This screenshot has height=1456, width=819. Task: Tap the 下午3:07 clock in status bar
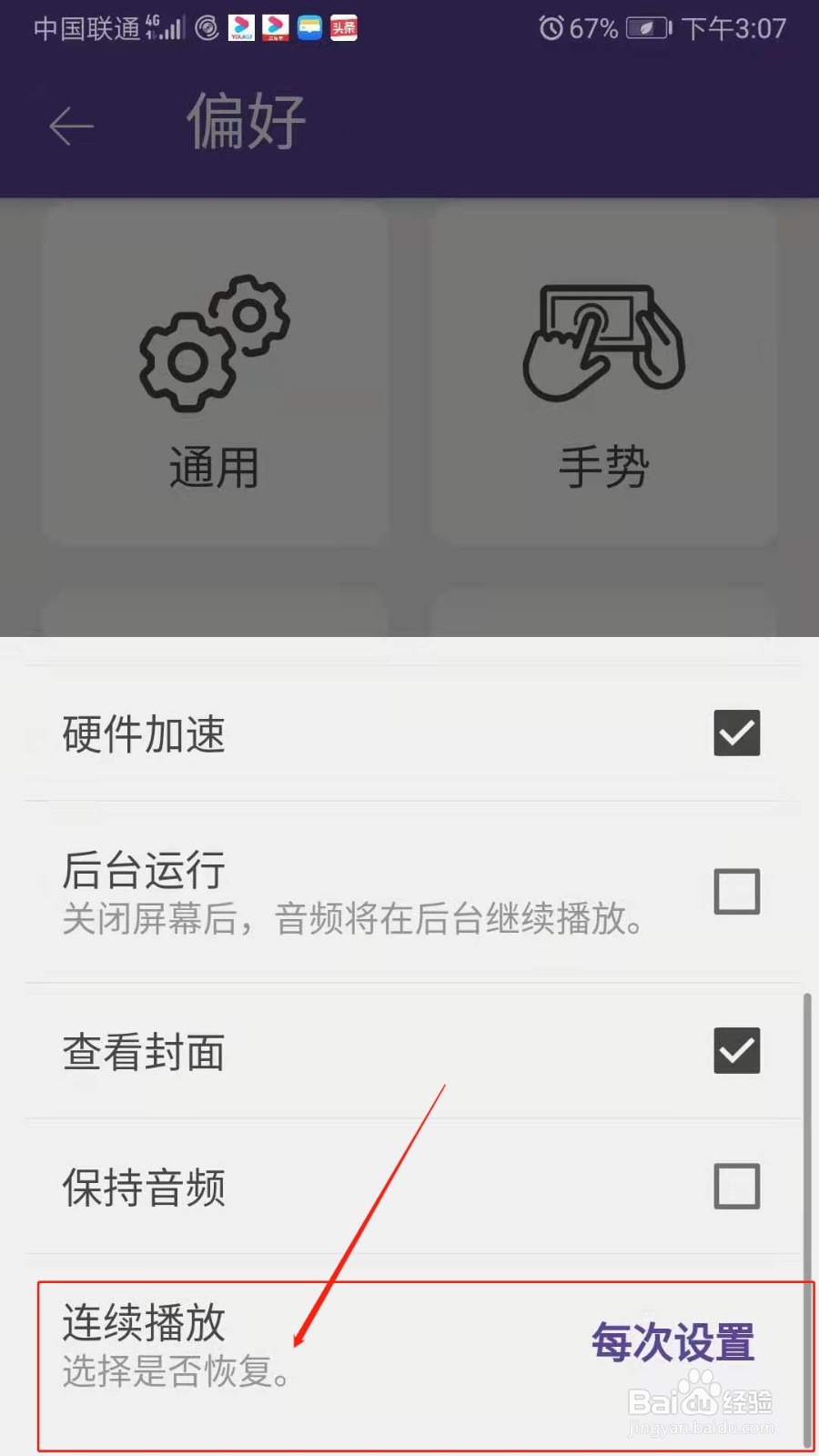pyautogui.click(x=733, y=28)
